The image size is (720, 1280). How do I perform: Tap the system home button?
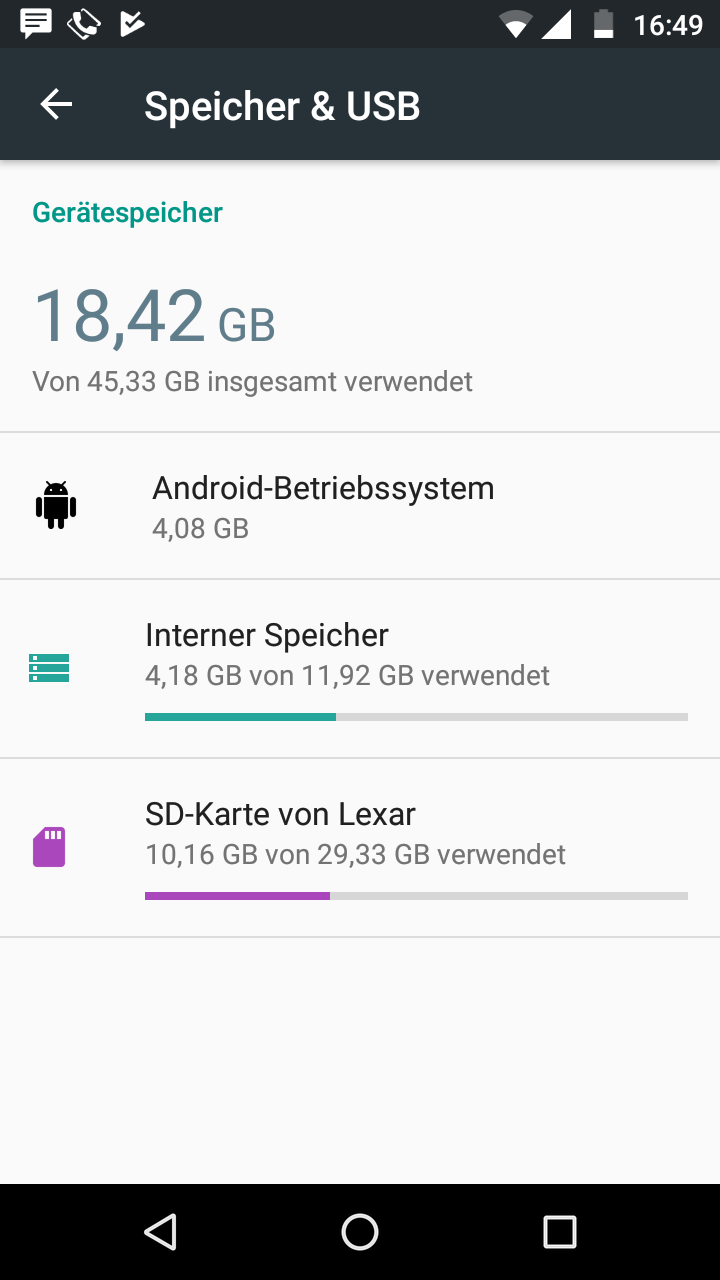point(360,1232)
